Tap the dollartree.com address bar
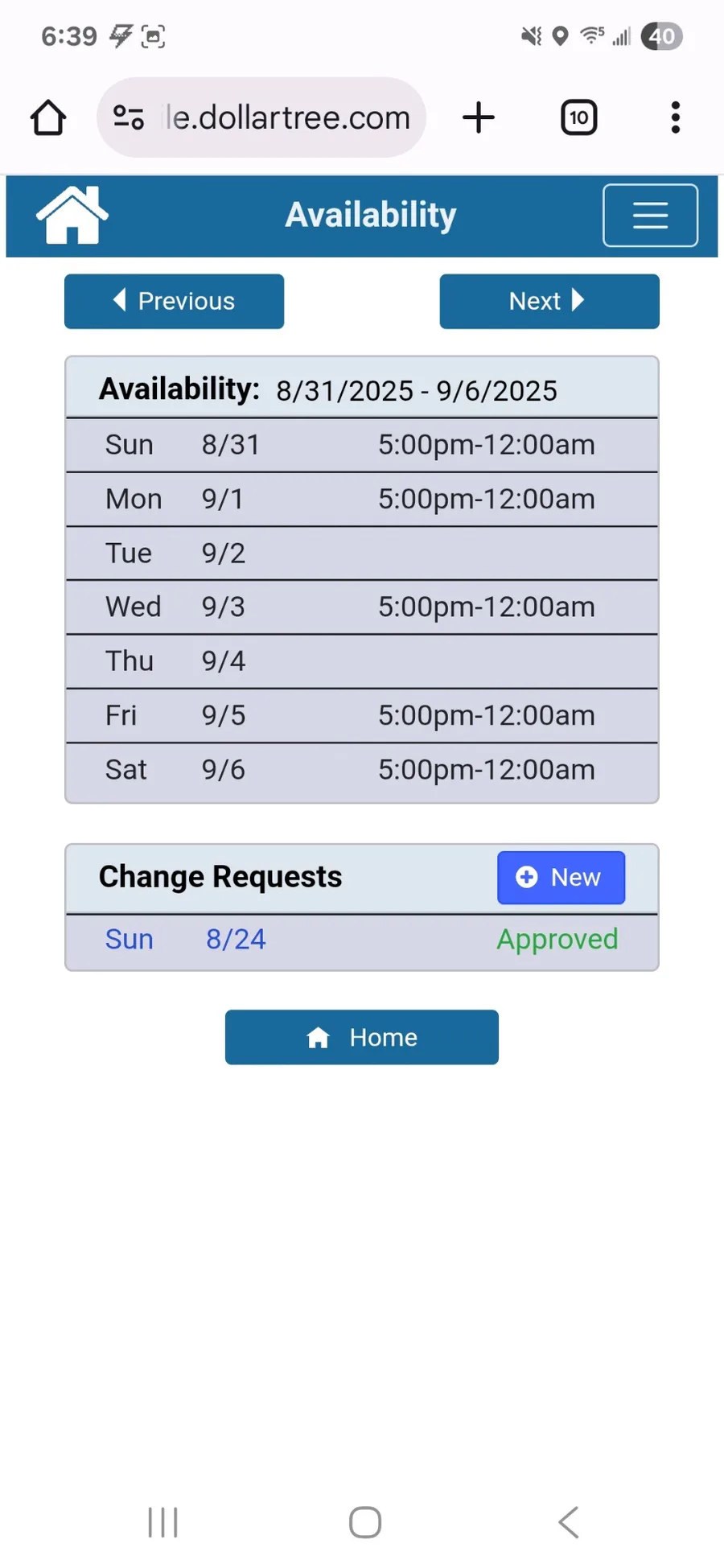Screen dimensions: 724x1568 261,117
